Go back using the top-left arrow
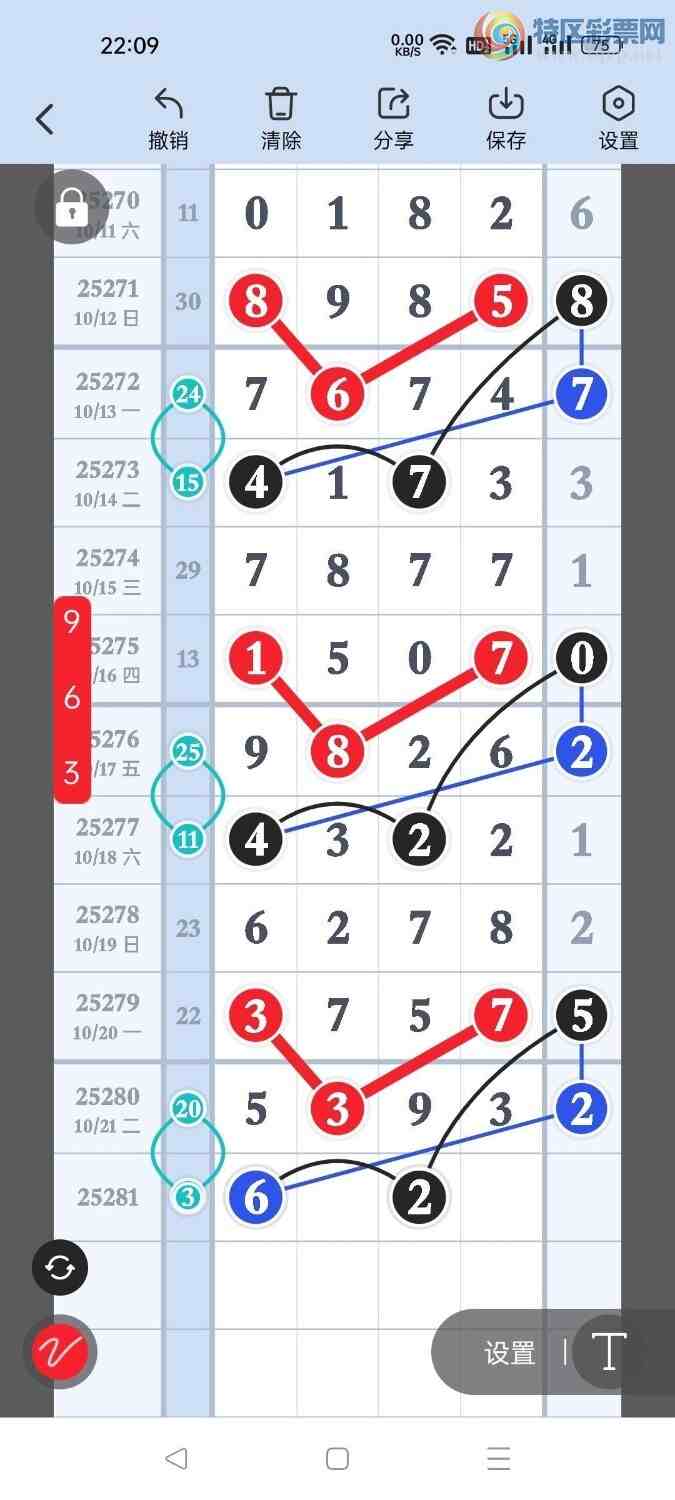 [x=45, y=120]
